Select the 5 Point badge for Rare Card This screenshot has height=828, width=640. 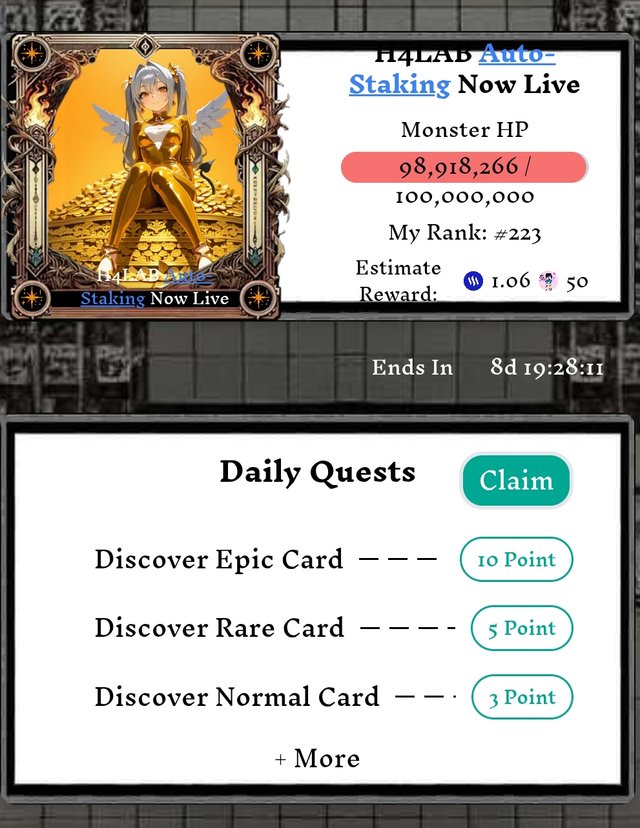click(x=521, y=629)
